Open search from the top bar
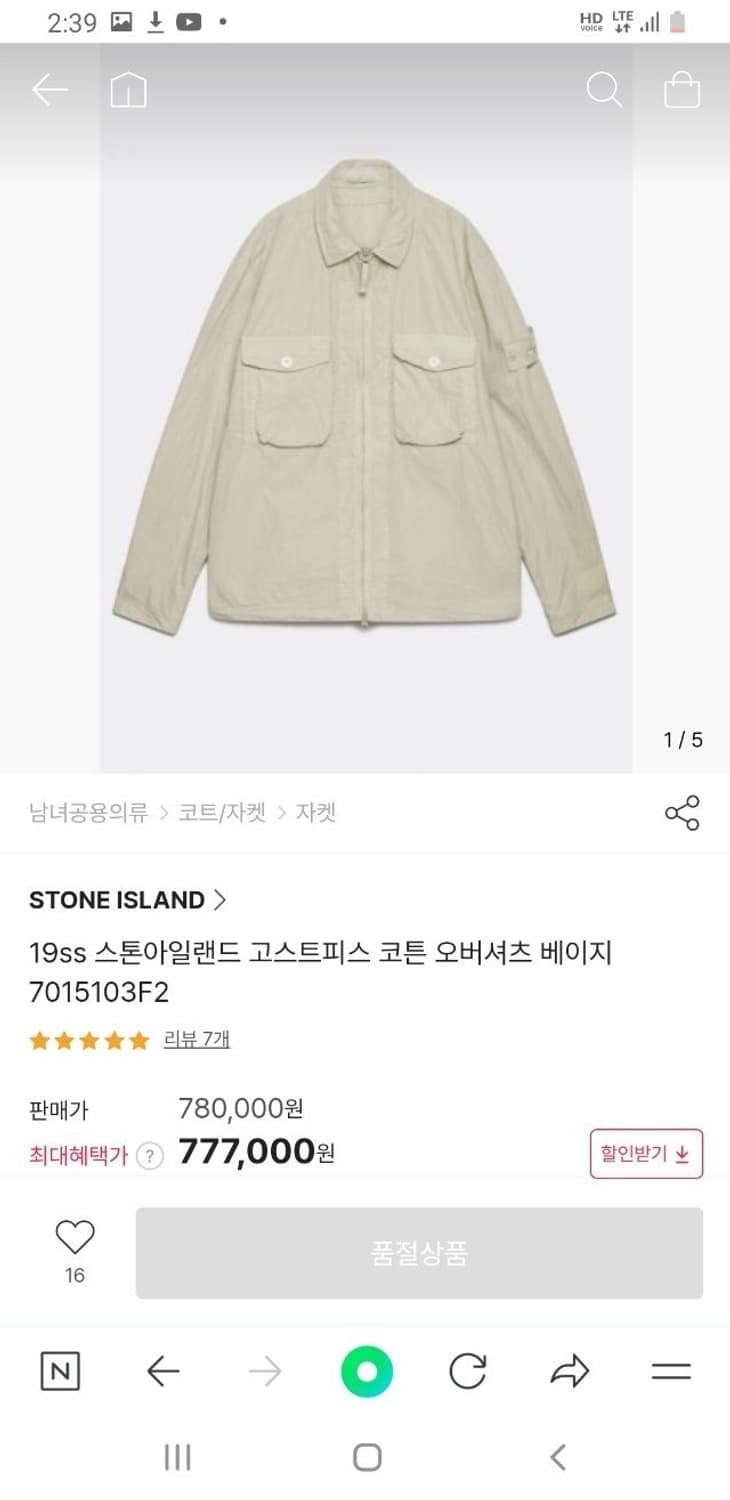 pos(604,90)
